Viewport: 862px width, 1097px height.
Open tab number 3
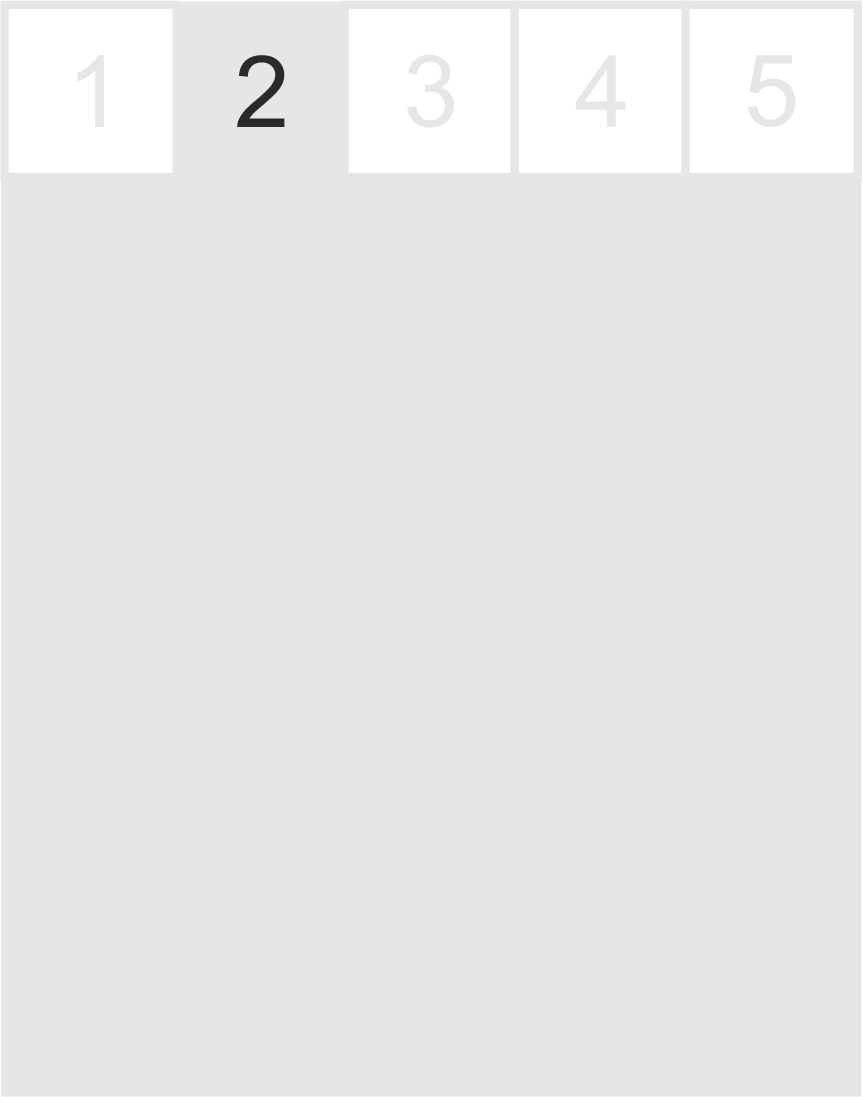[430, 91]
